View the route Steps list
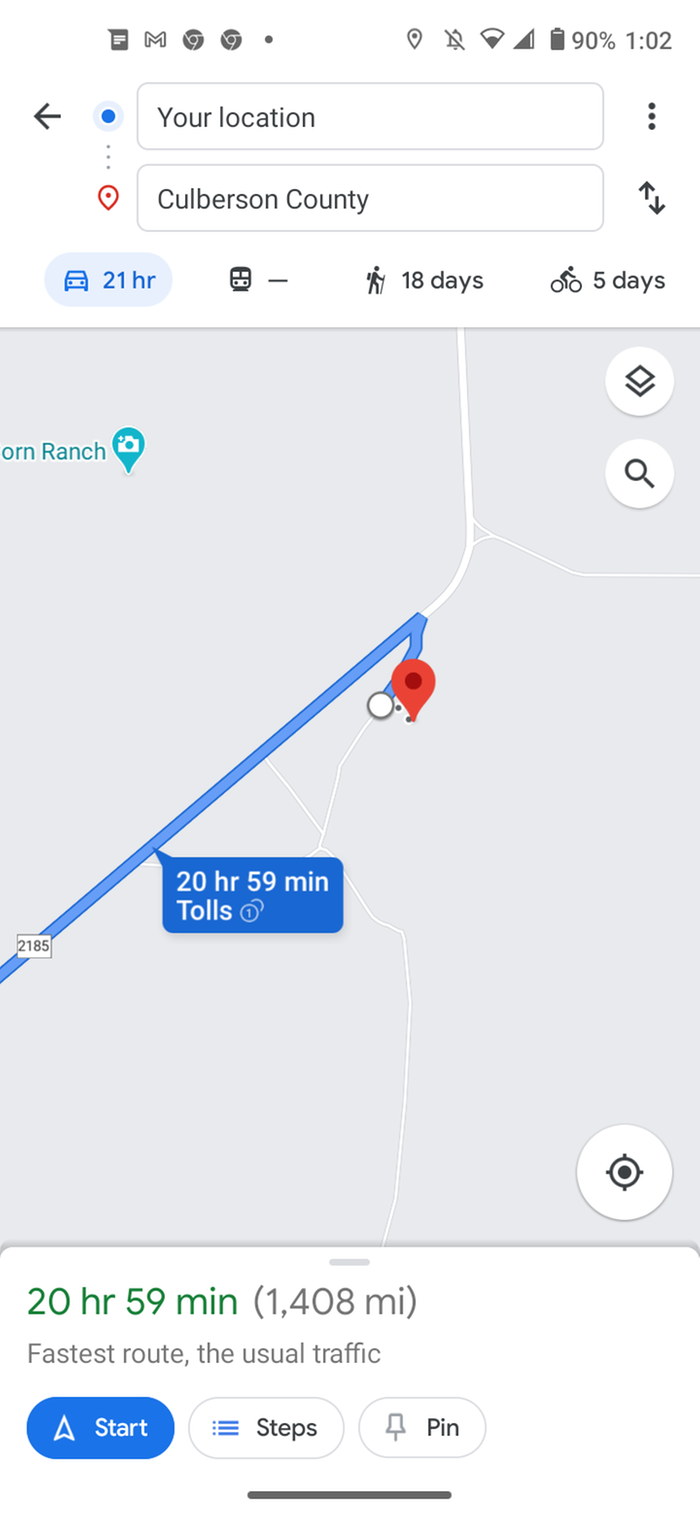Viewport: 700px width, 1517px height. [266, 1427]
